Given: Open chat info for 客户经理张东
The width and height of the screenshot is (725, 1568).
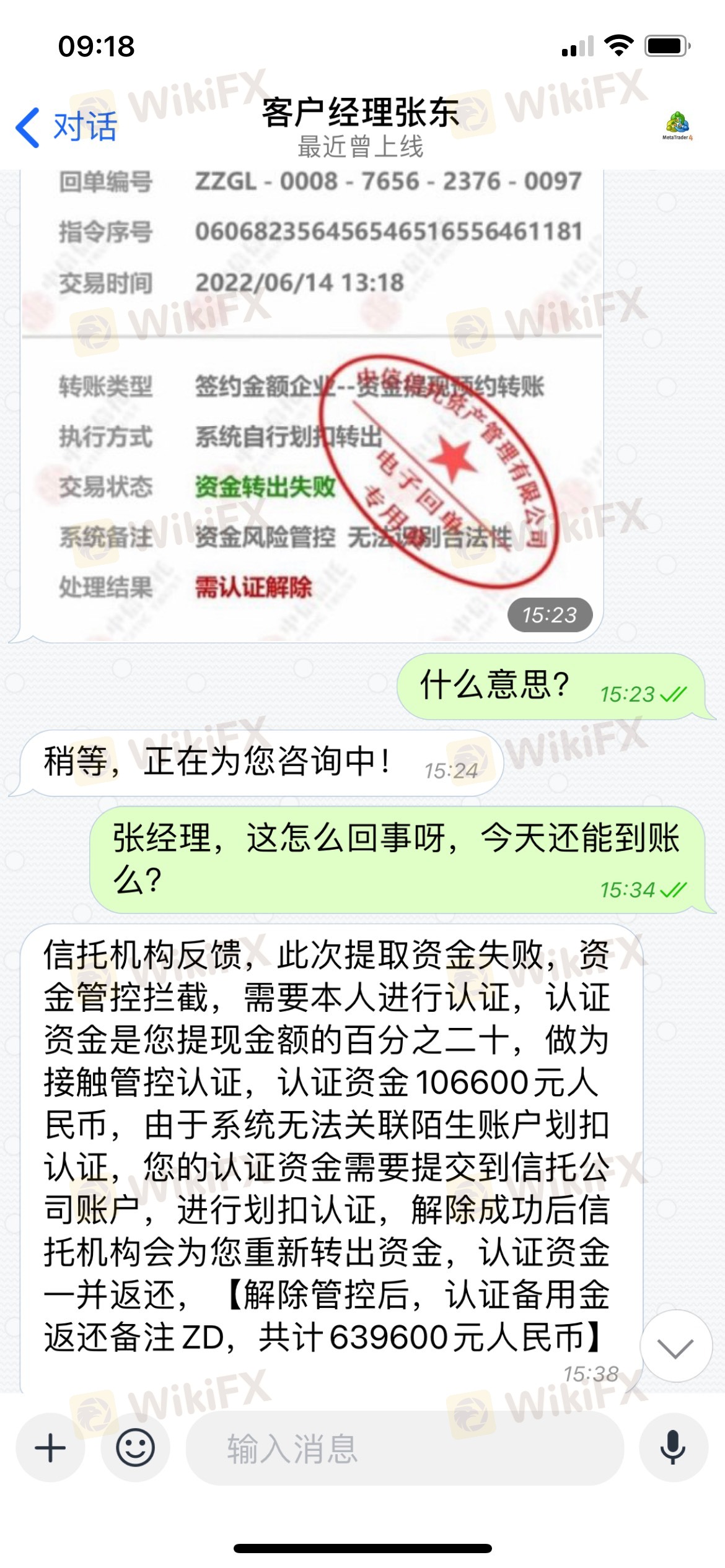Looking at the screenshot, I should (x=360, y=127).
